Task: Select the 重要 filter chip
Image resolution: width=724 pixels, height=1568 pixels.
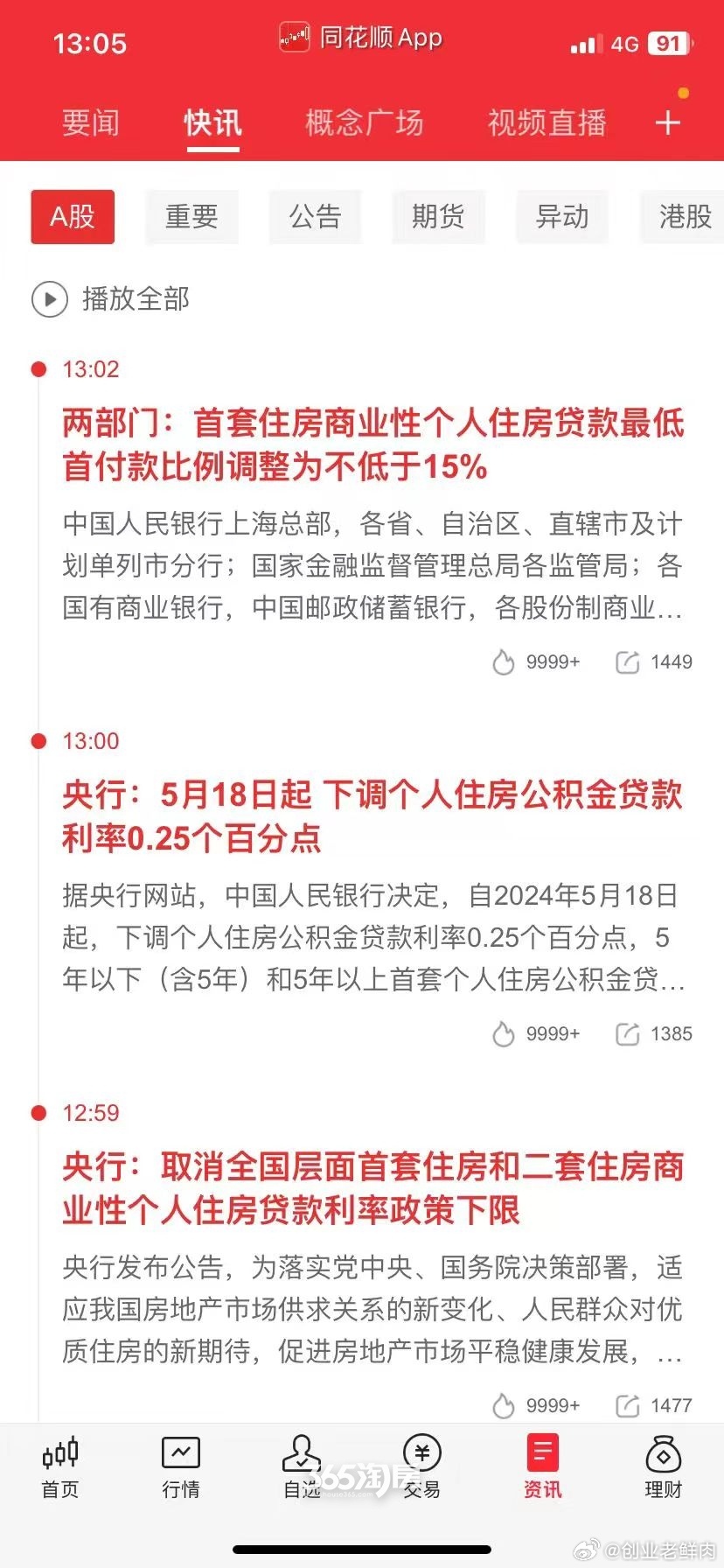Action: (191, 216)
